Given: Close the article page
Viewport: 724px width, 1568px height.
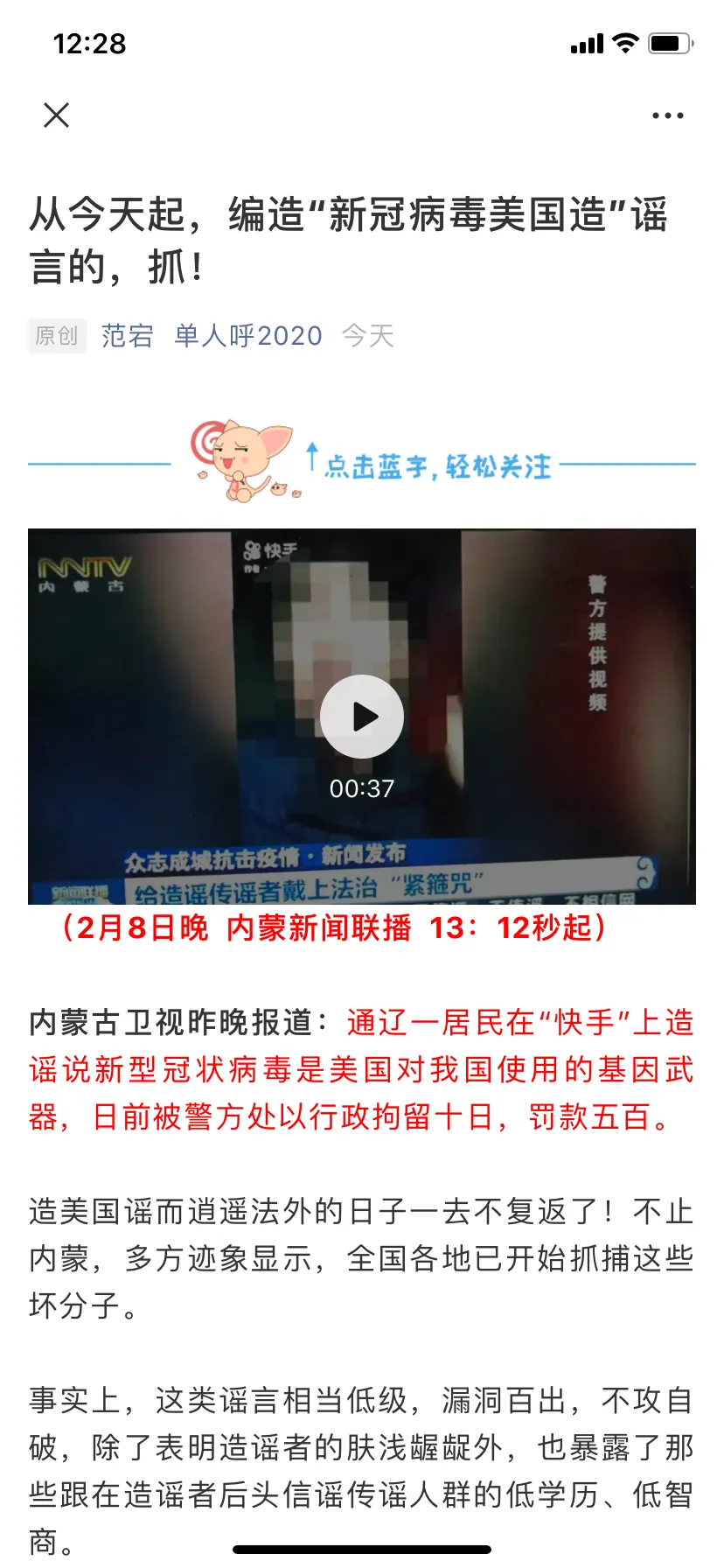Looking at the screenshot, I should pos(57,115).
